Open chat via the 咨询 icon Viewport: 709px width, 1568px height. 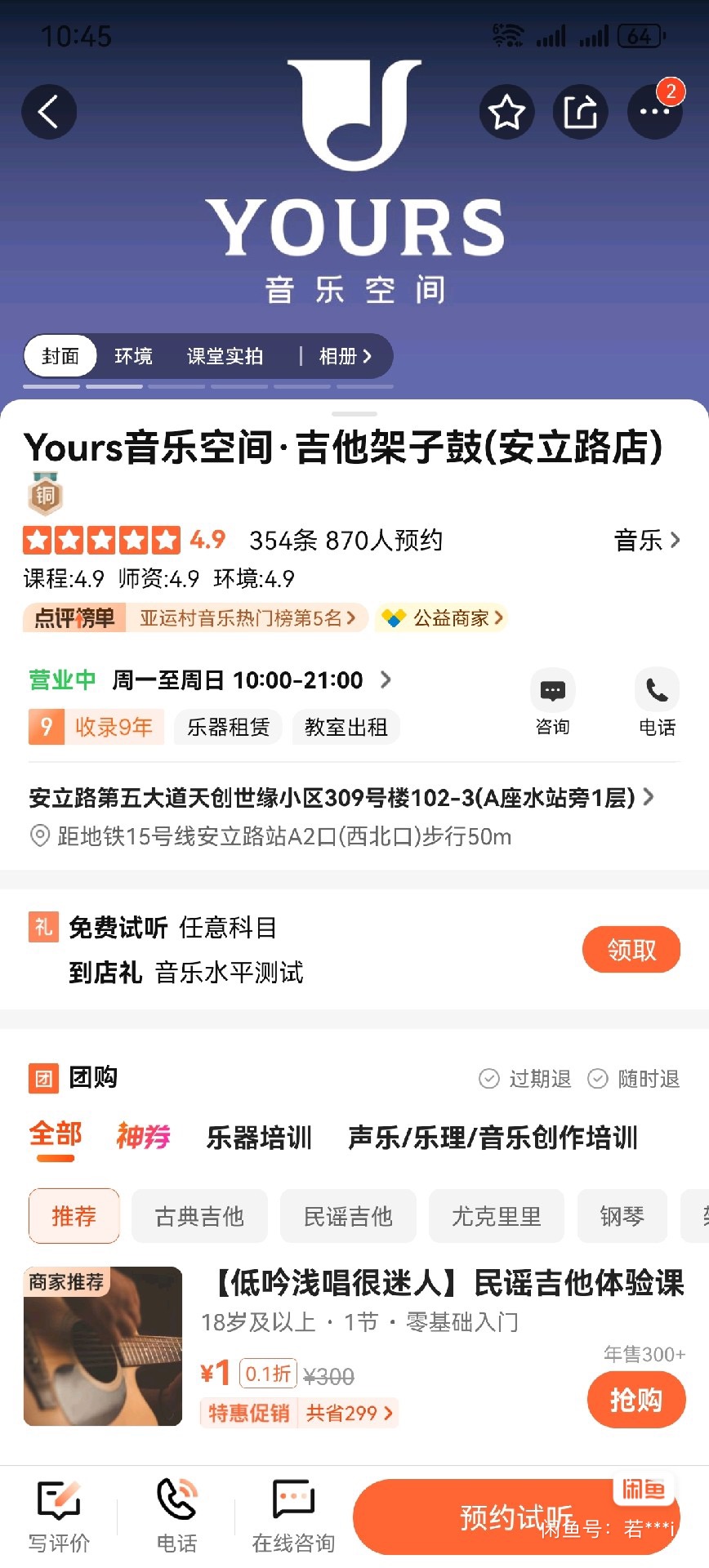click(552, 701)
